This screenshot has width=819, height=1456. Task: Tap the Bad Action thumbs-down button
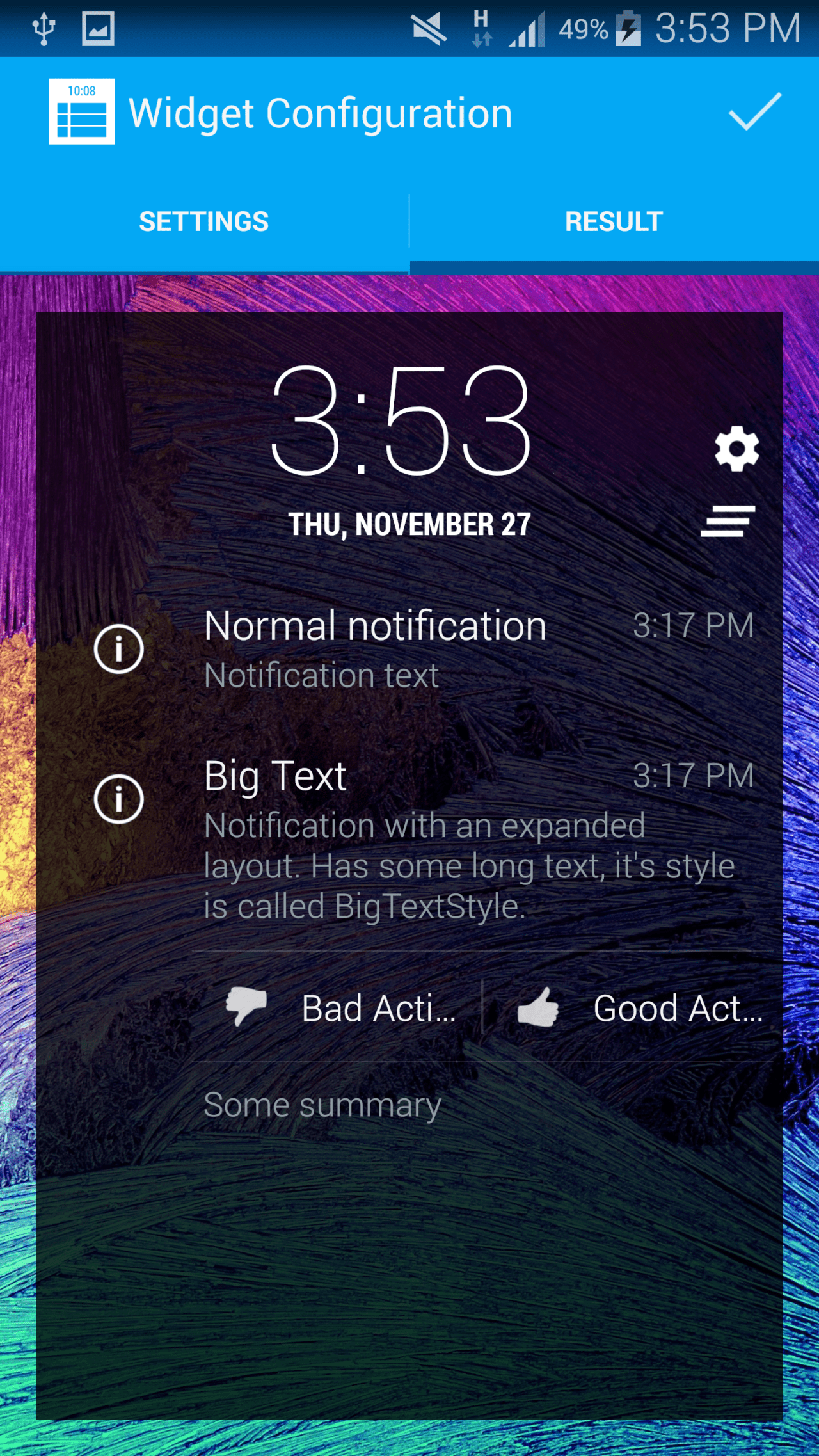point(342,1008)
